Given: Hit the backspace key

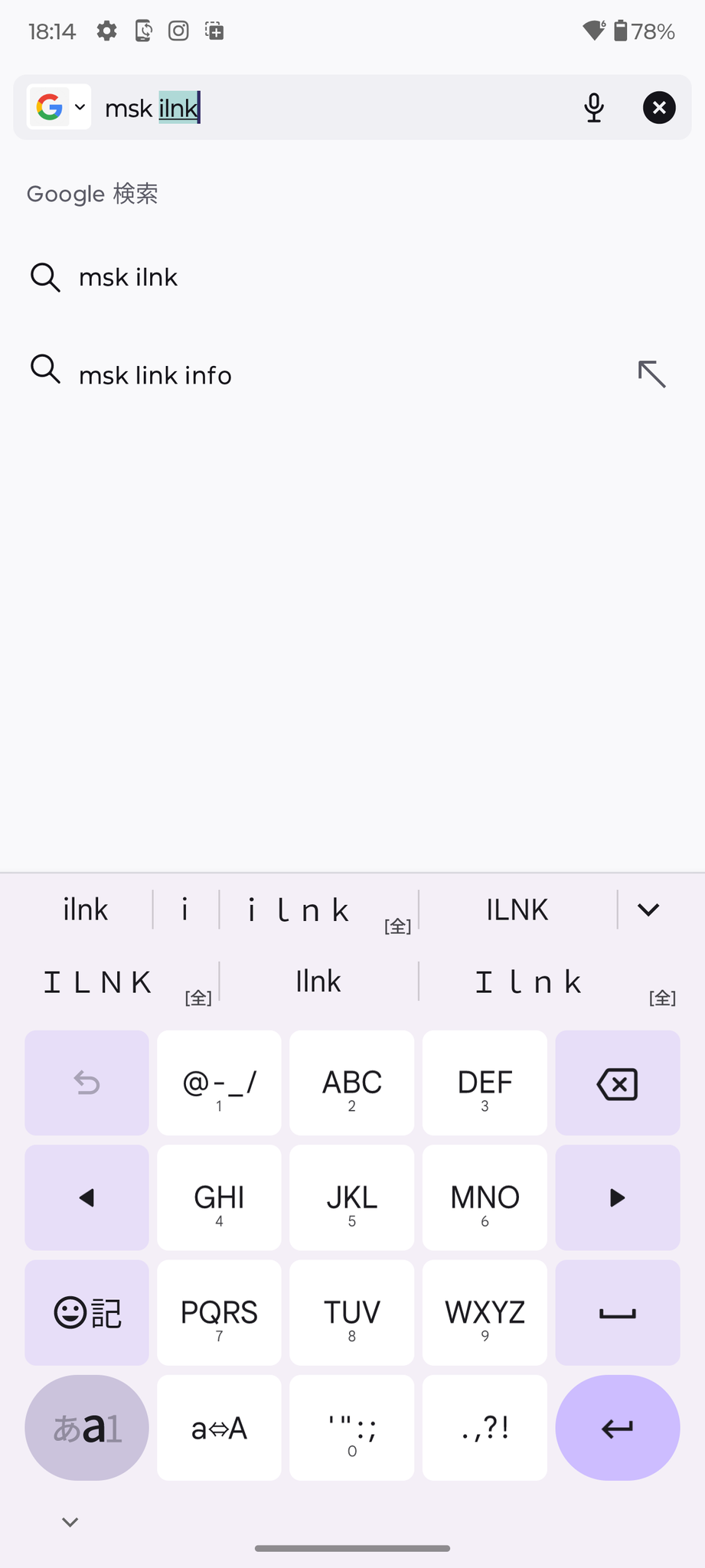Looking at the screenshot, I should pos(618,1083).
